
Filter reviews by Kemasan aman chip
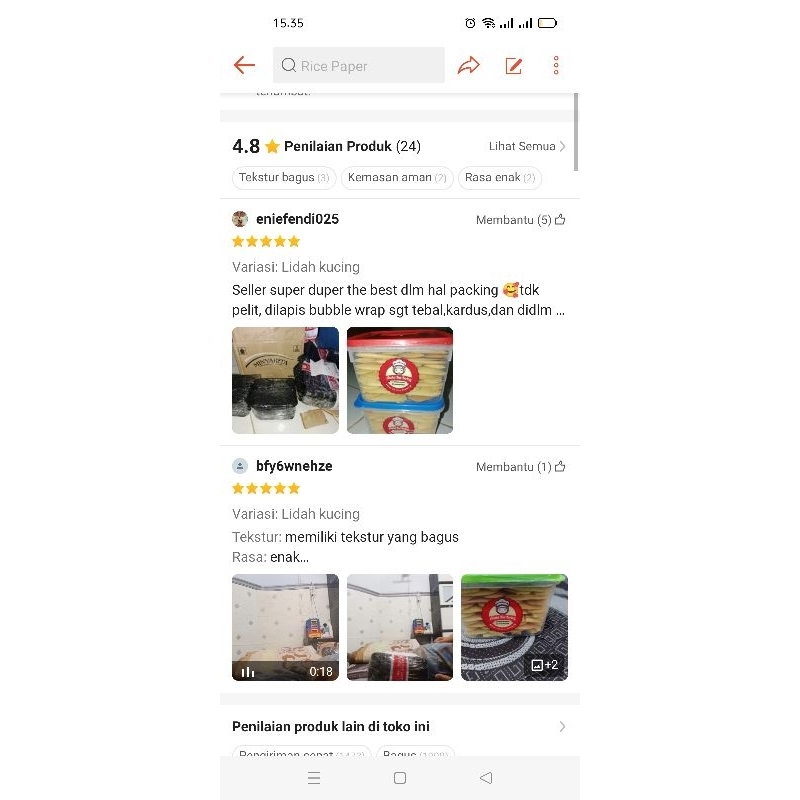point(397,178)
